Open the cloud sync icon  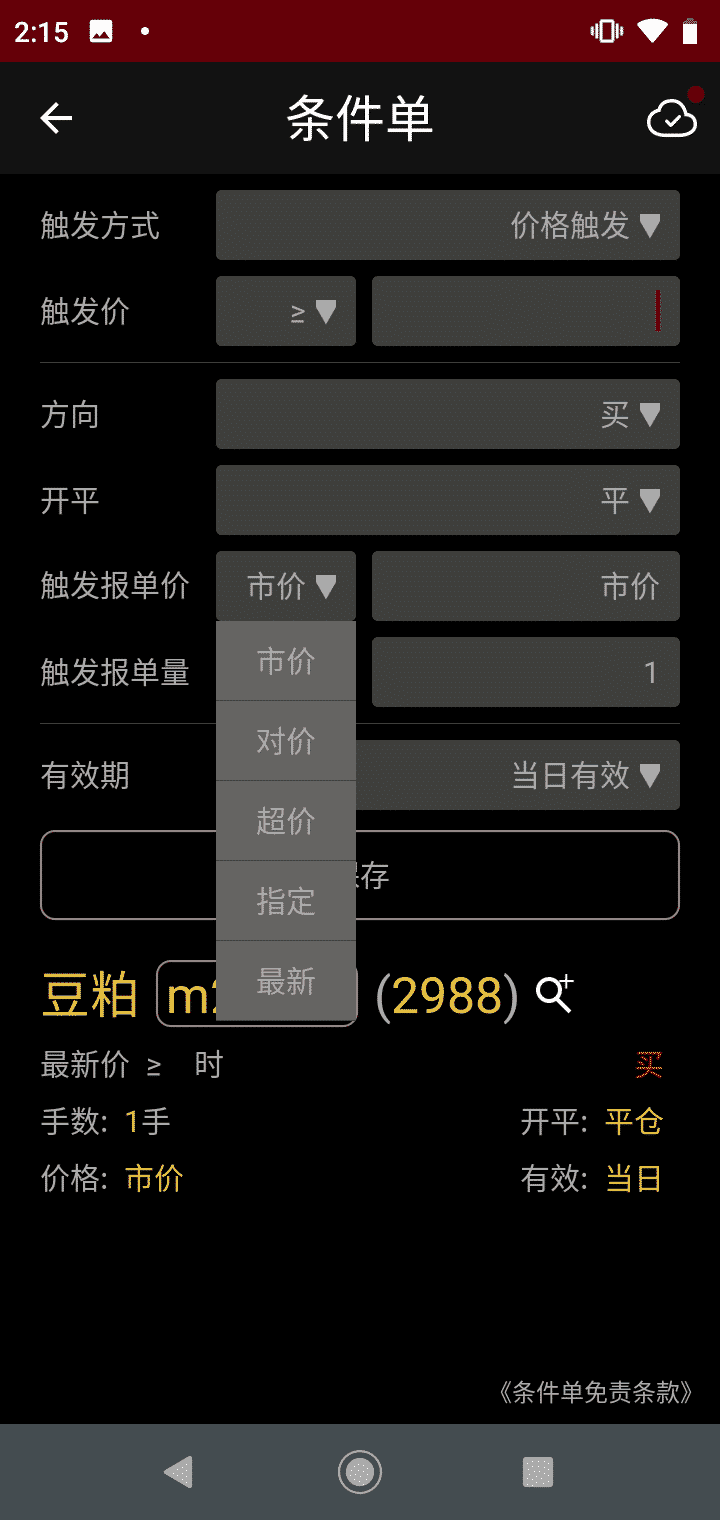pos(672,119)
